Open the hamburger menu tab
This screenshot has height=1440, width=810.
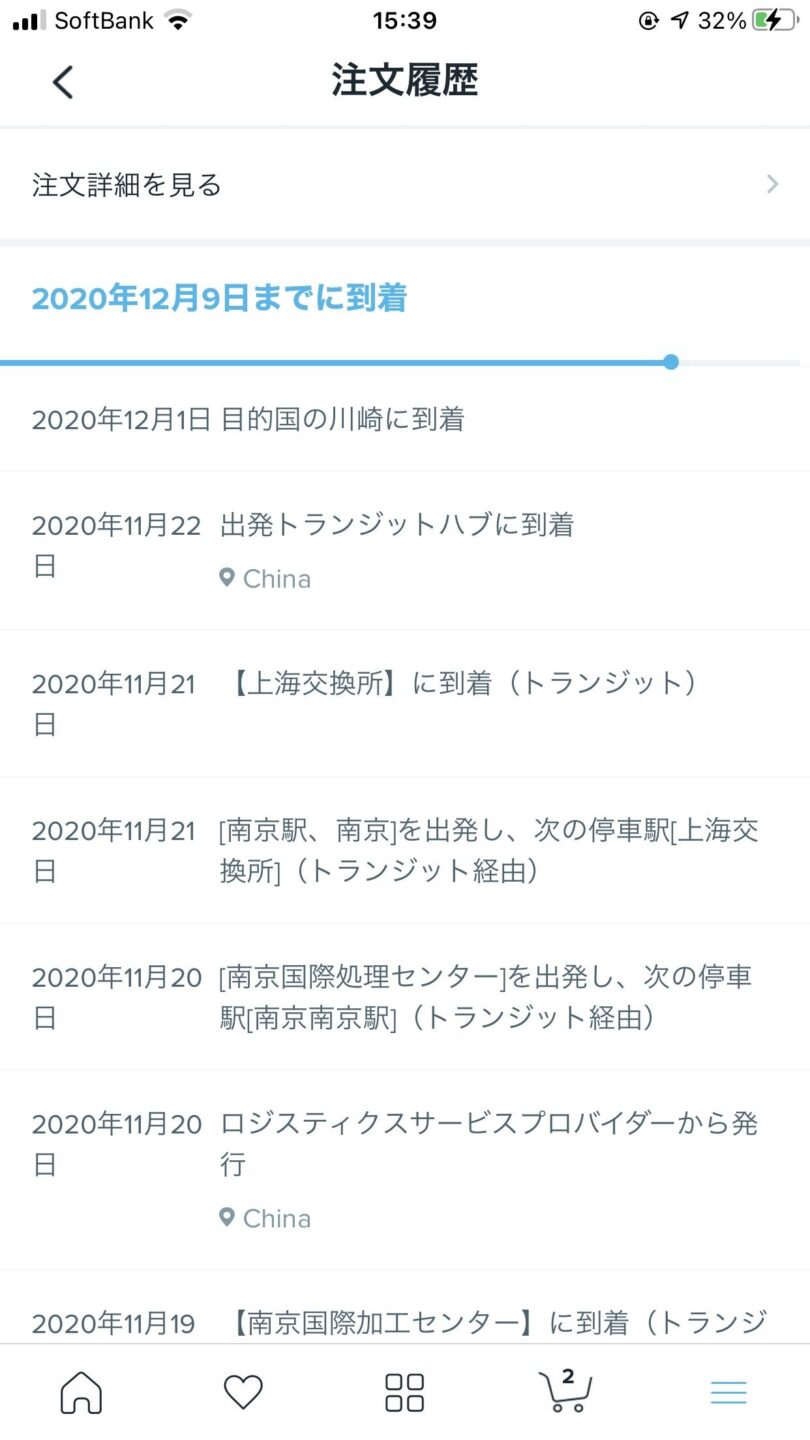click(728, 1393)
